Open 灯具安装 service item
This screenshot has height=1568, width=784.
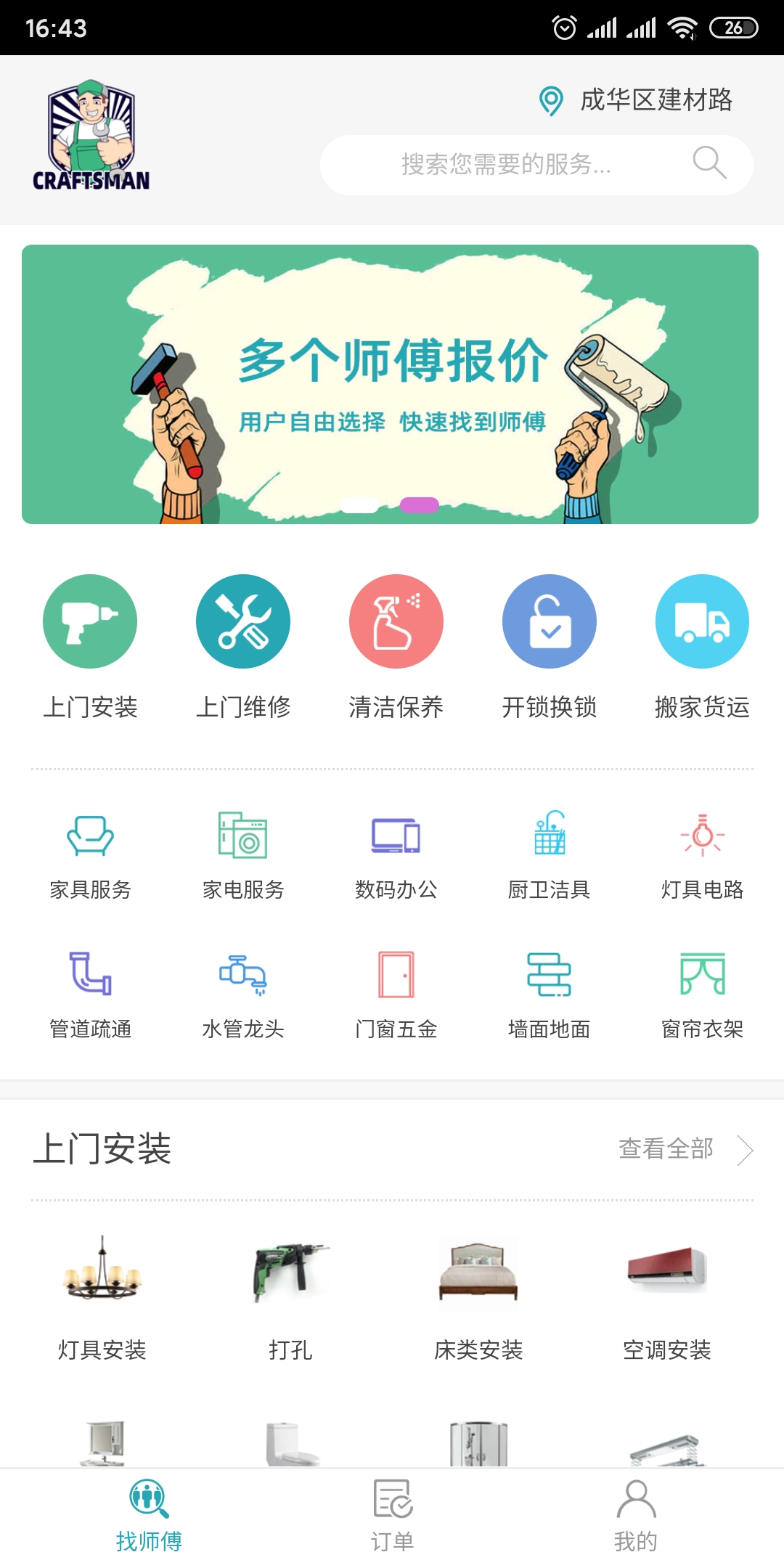(102, 1296)
